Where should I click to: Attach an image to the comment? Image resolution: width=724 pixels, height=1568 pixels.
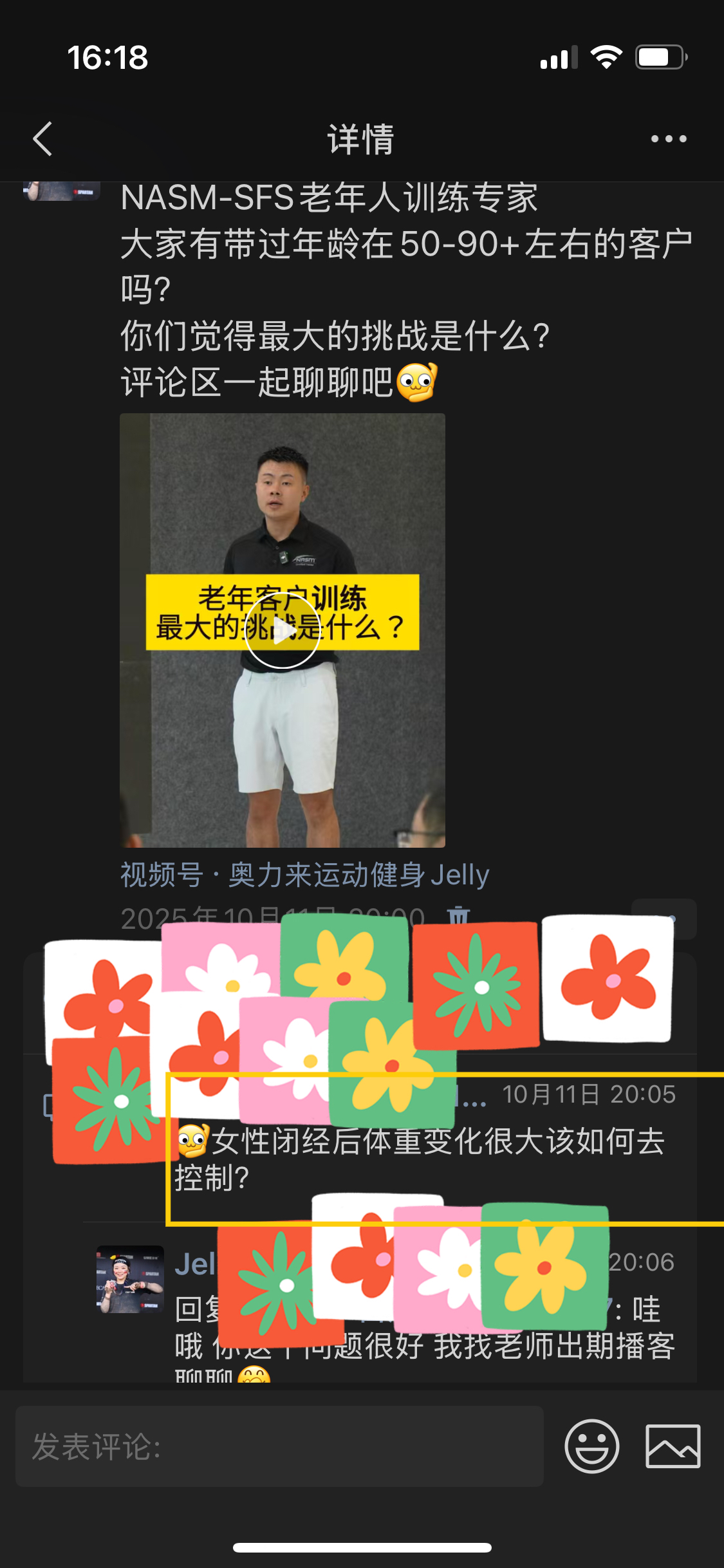pos(673,1446)
